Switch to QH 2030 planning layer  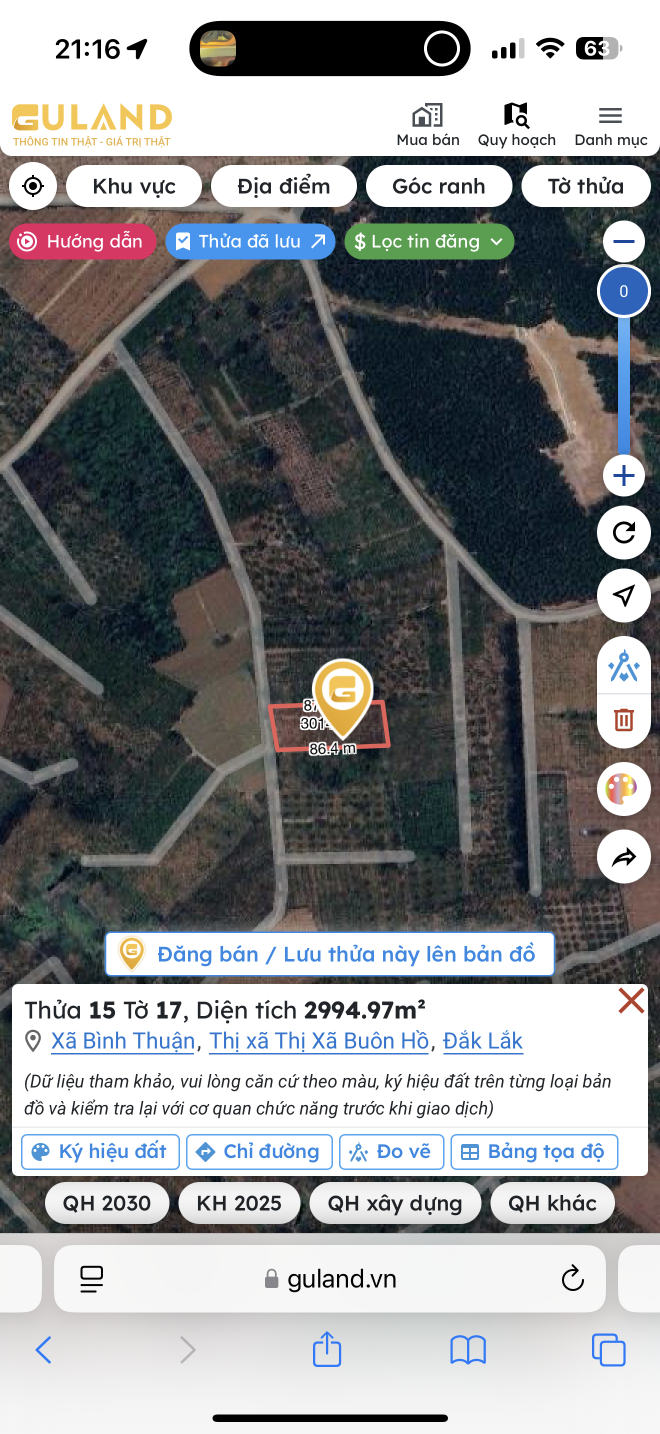point(107,1203)
